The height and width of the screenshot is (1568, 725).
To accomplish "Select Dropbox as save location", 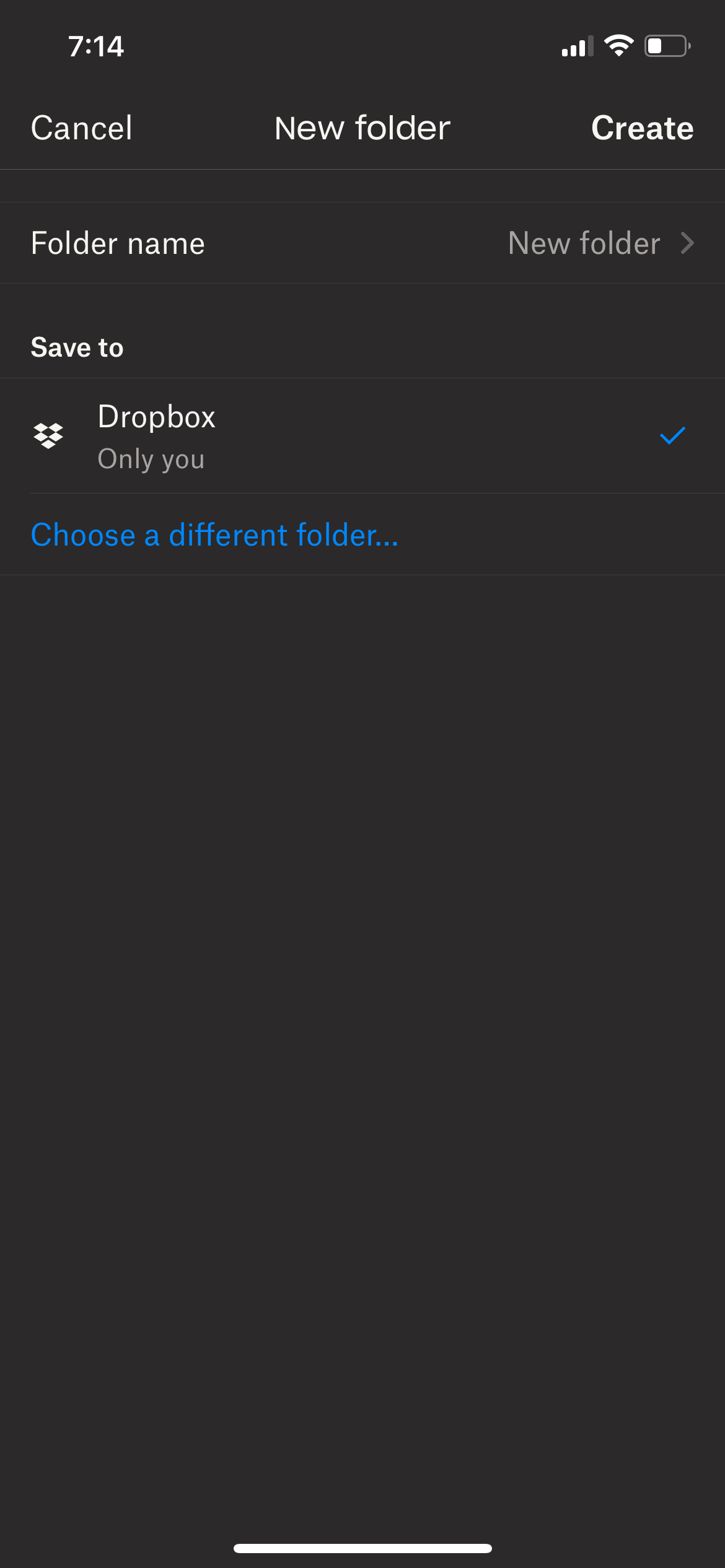I will click(362, 436).
